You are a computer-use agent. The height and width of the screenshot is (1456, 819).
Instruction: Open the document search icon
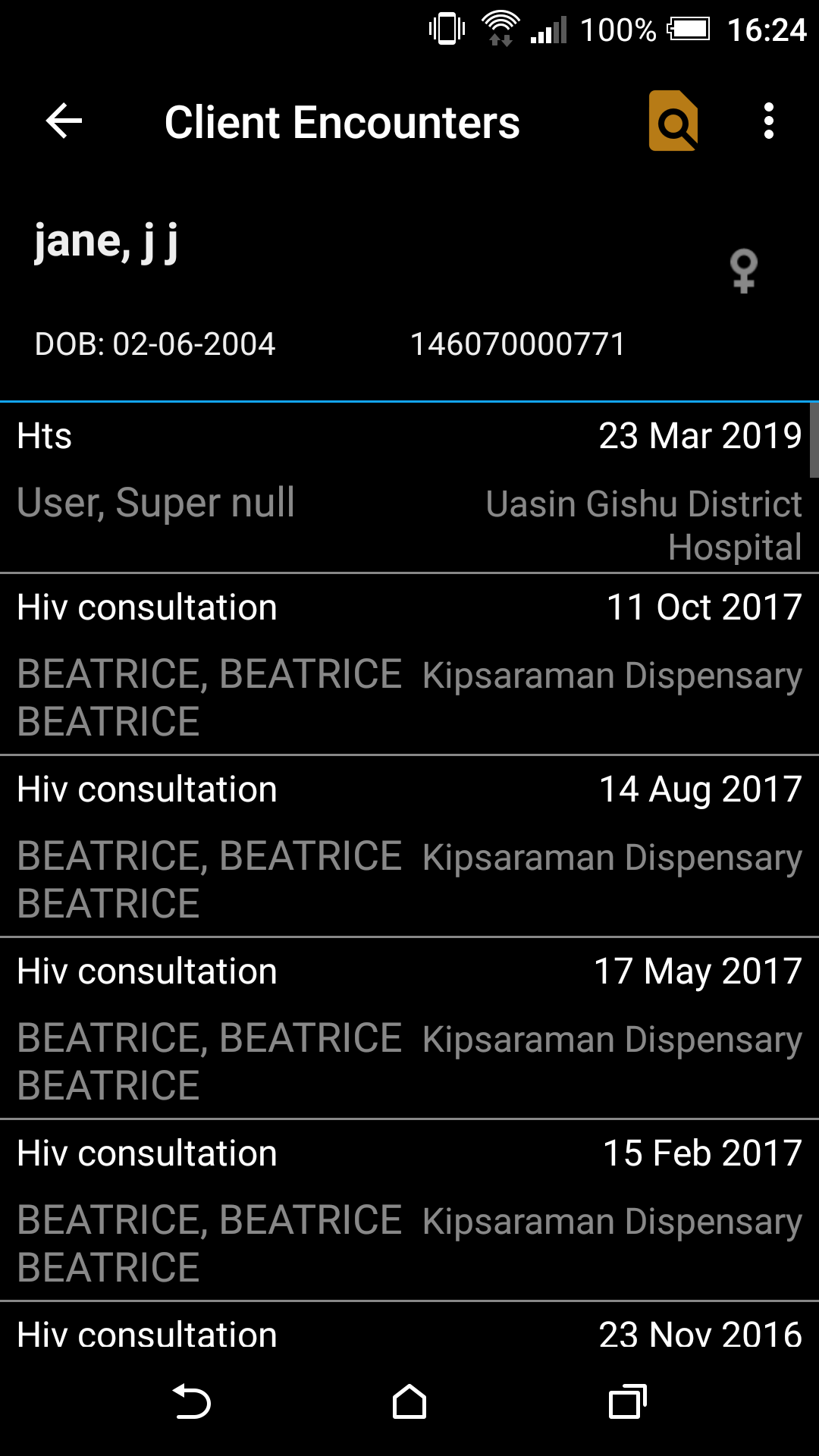click(x=673, y=121)
